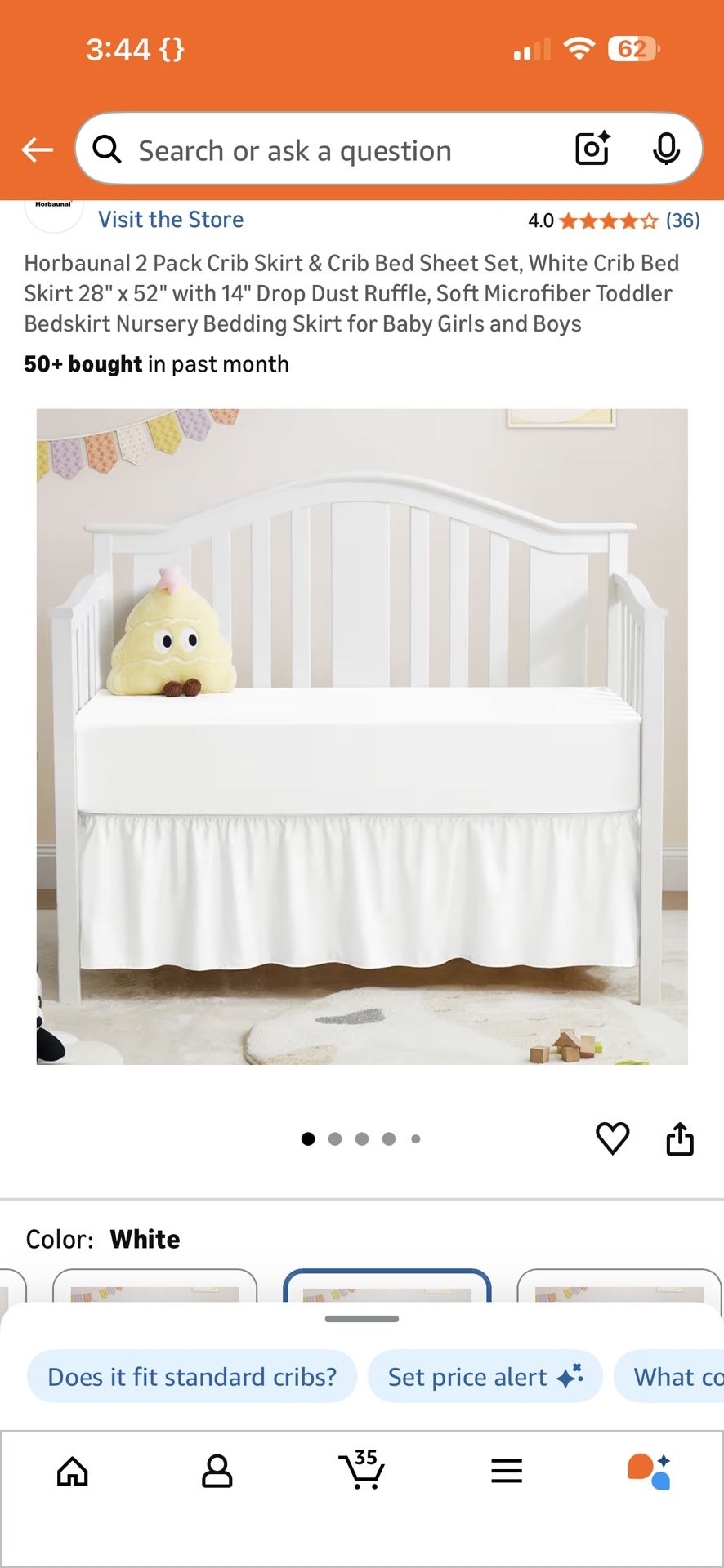The width and height of the screenshot is (724, 1568).
Task: Ask 'Does it fit standard cribs?' suggestion
Action: pos(193,1376)
